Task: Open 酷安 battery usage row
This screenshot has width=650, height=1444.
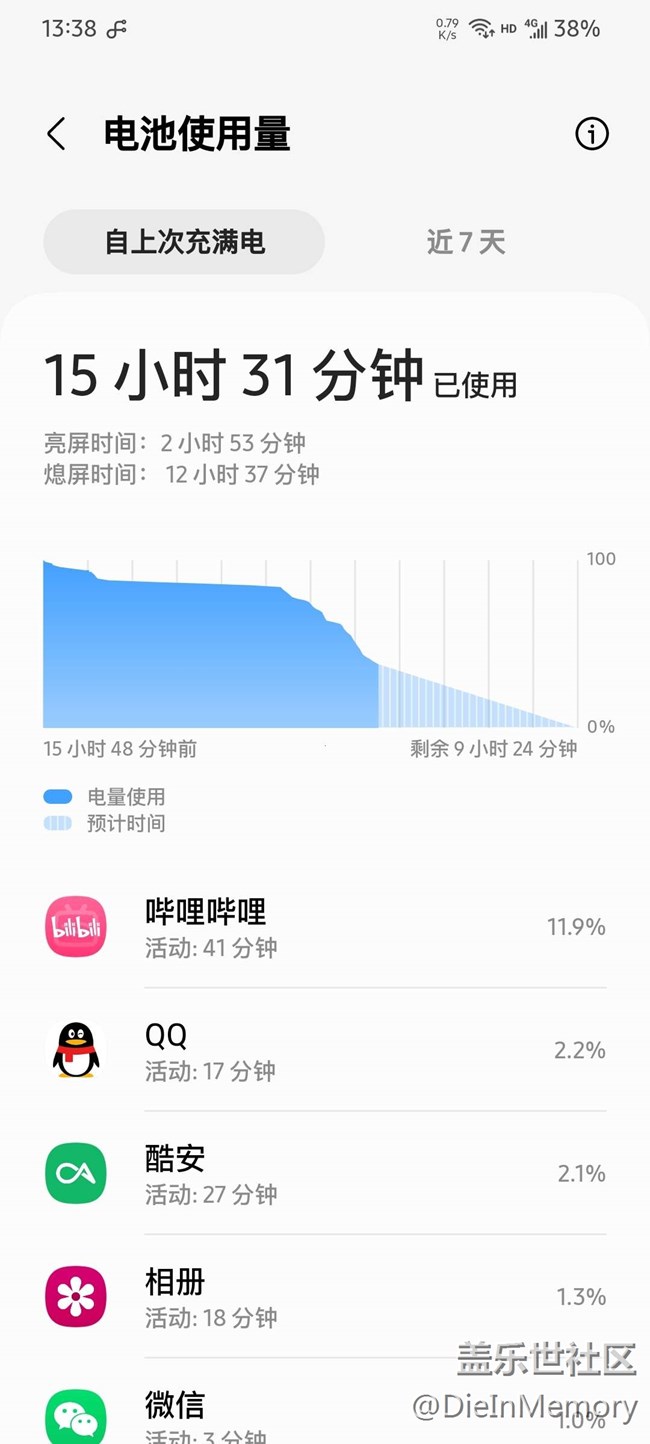Action: point(325,1174)
